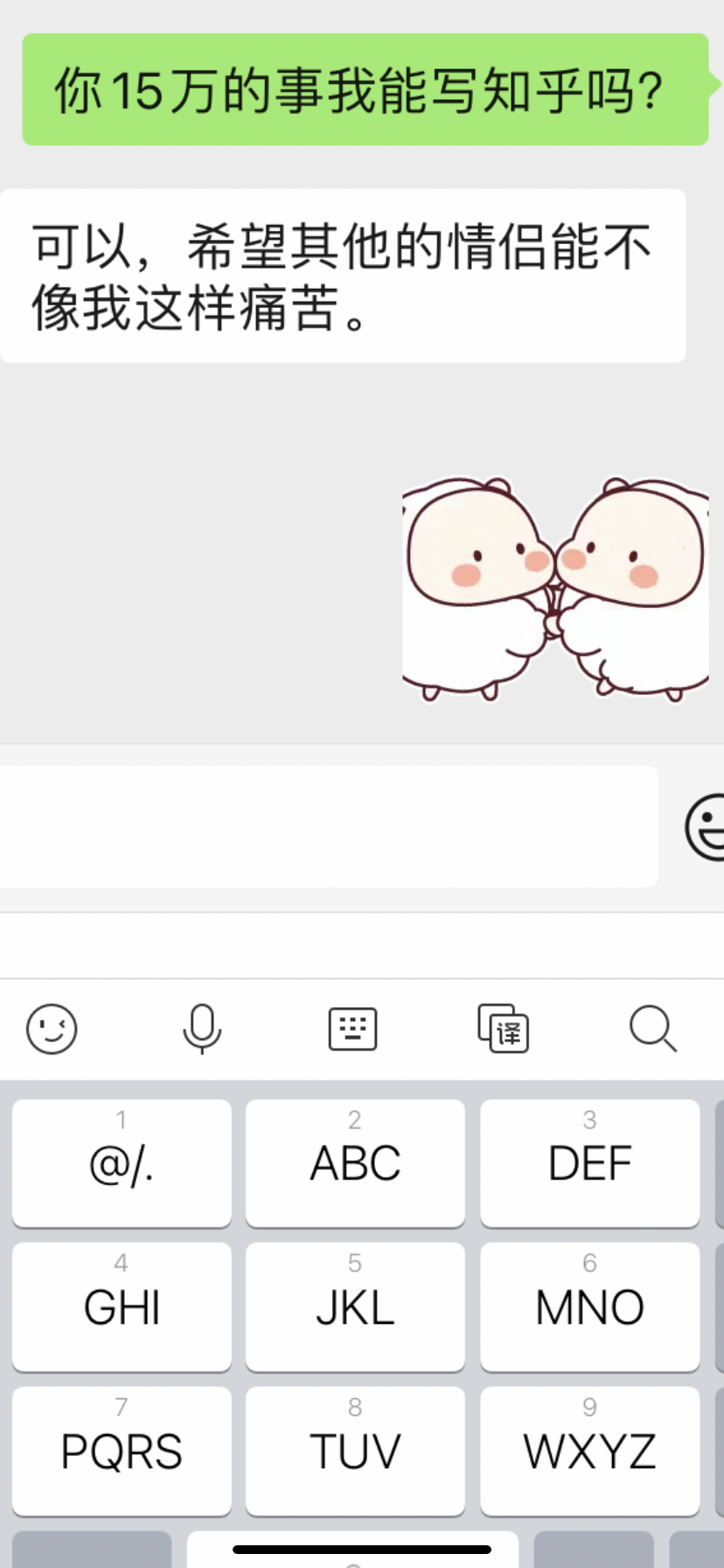Tap the PQRS key

pos(122,1450)
